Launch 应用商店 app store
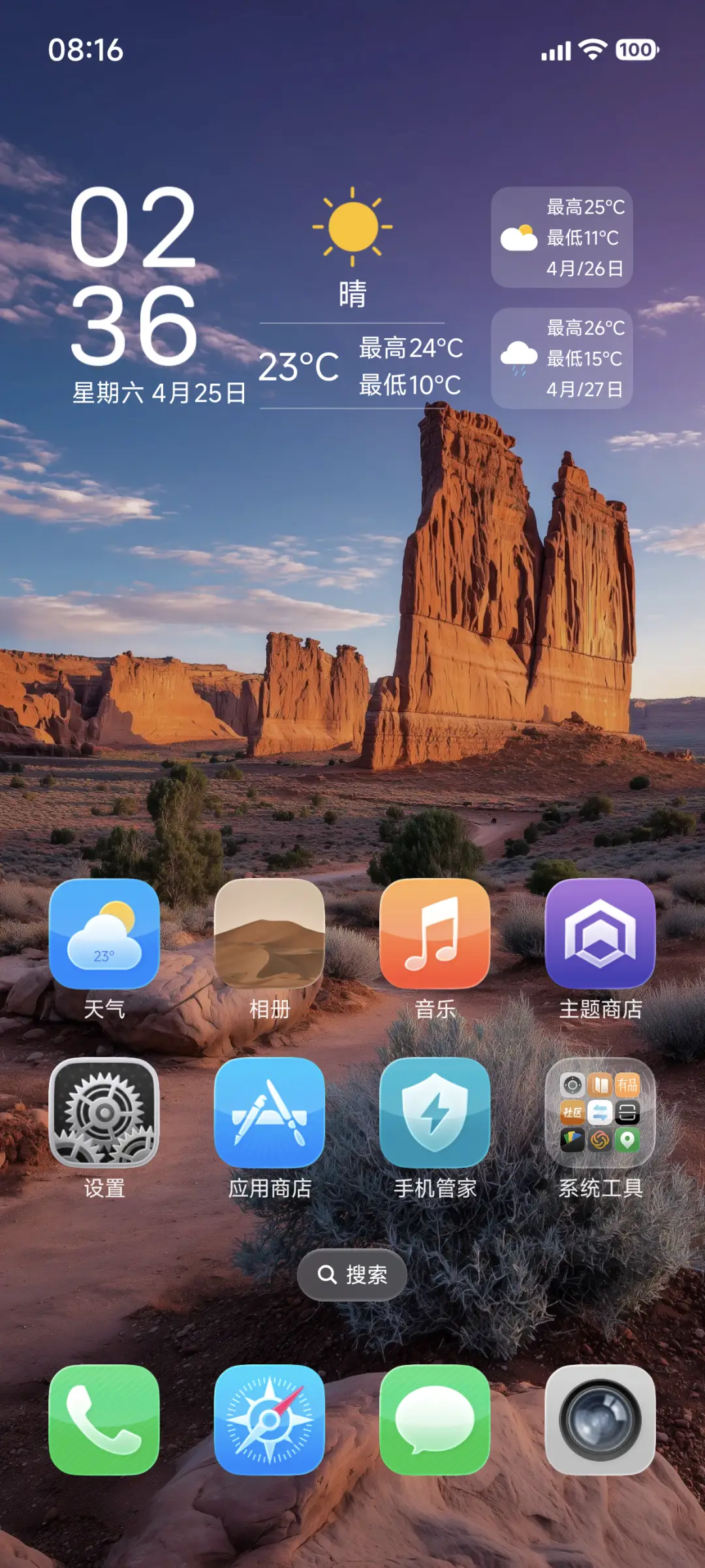The width and height of the screenshot is (705, 1568). tap(270, 1112)
